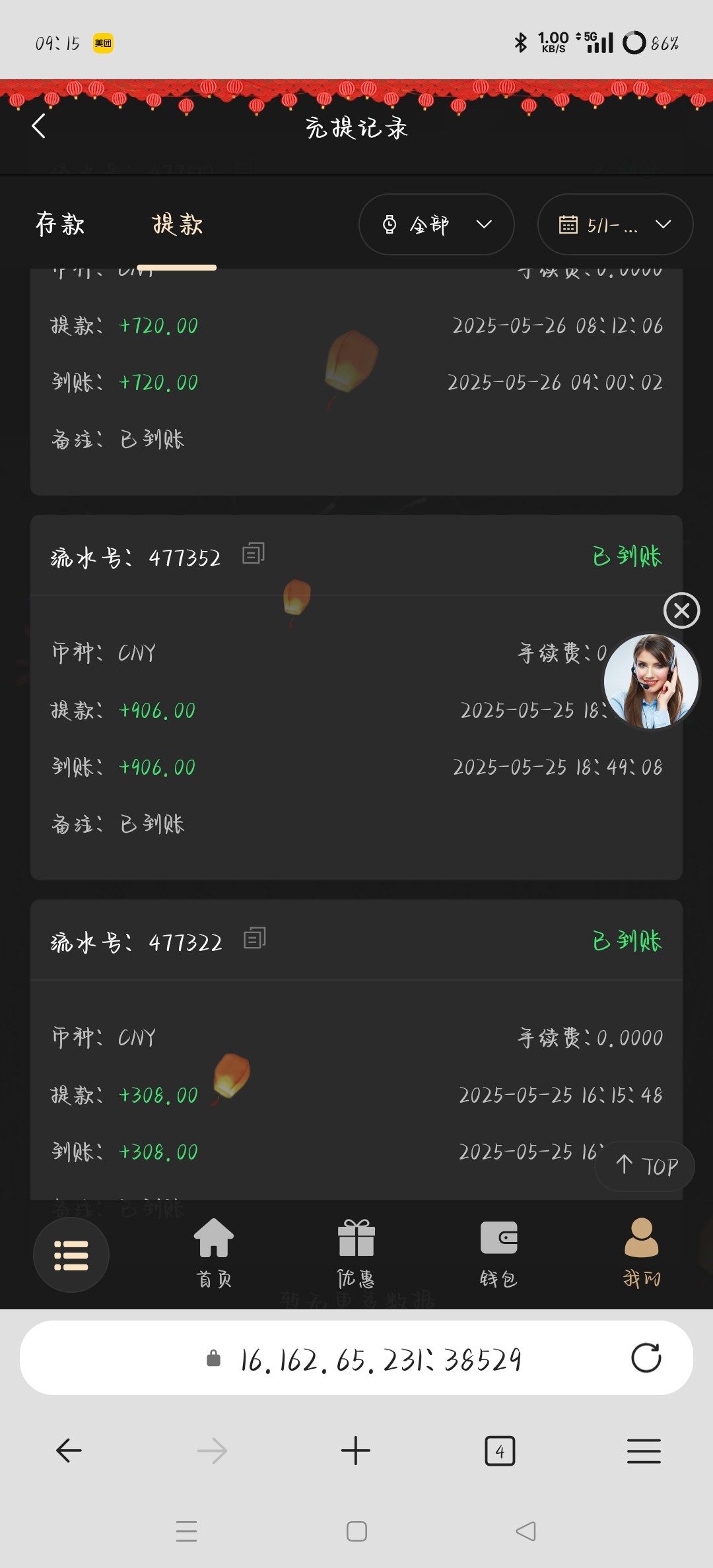Open the date range dropdown
This screenshot has width=713, height=1568.
(615, 224)
